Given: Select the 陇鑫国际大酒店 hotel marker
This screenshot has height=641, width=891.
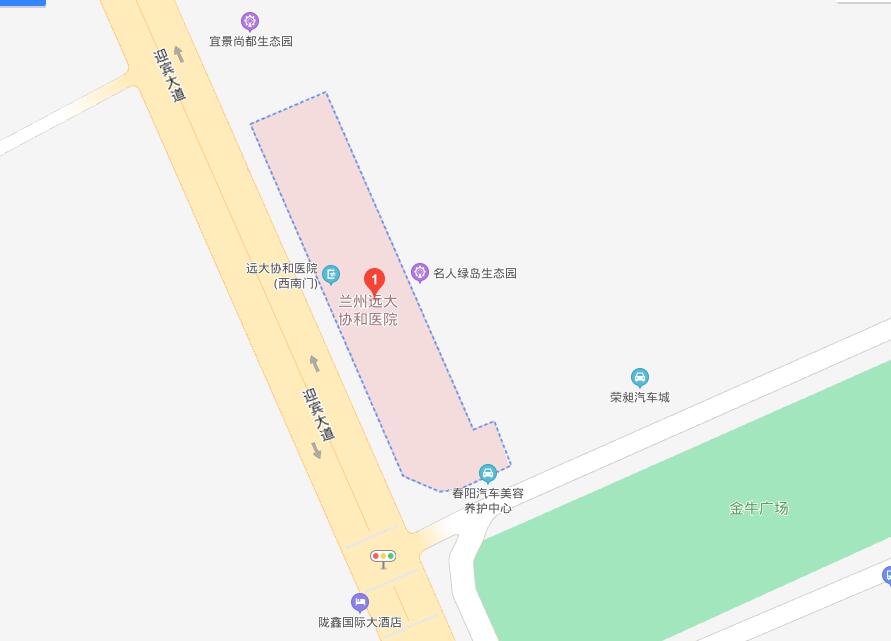Looking at the screenshot, I should pyautogui.click(x=360, y=602).
